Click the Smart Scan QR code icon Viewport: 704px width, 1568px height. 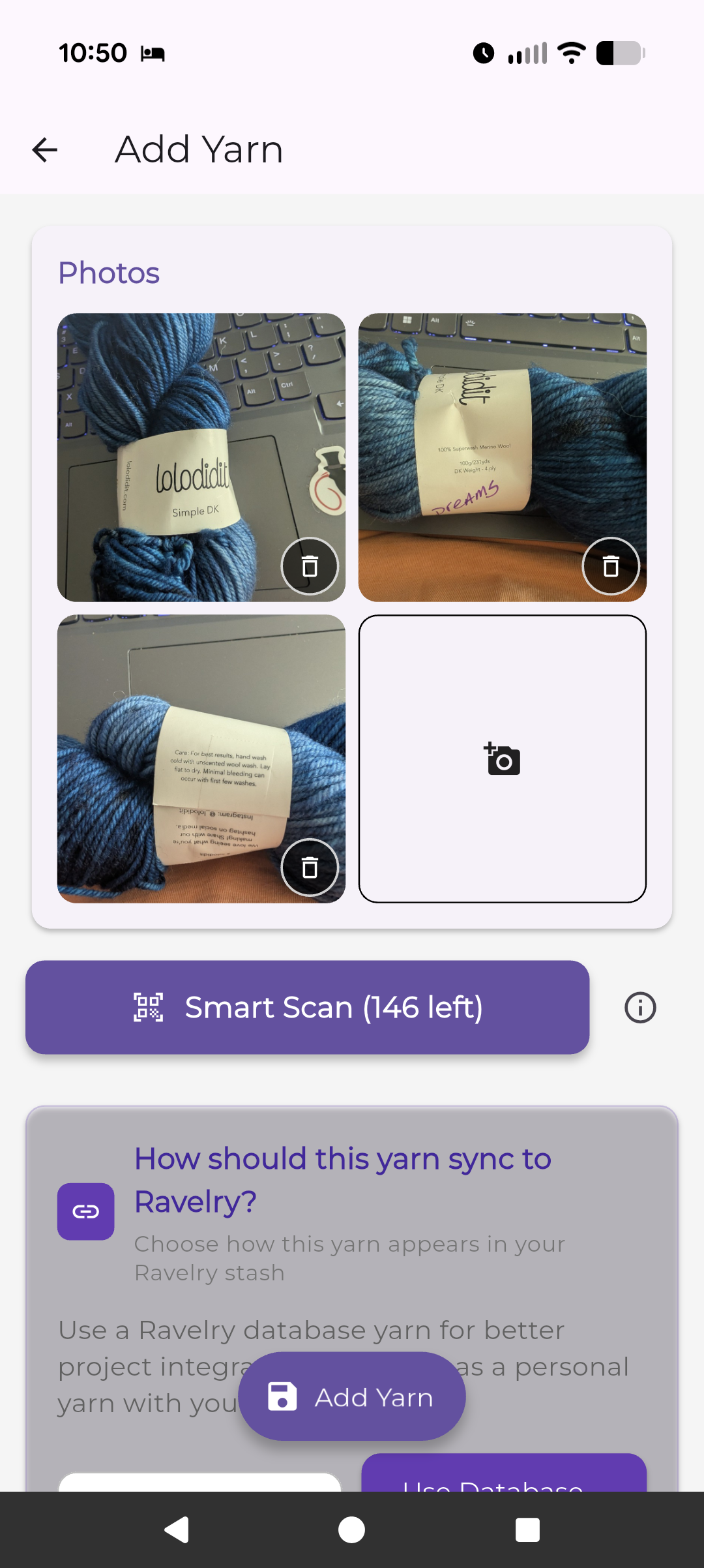tap(149, 1007)
